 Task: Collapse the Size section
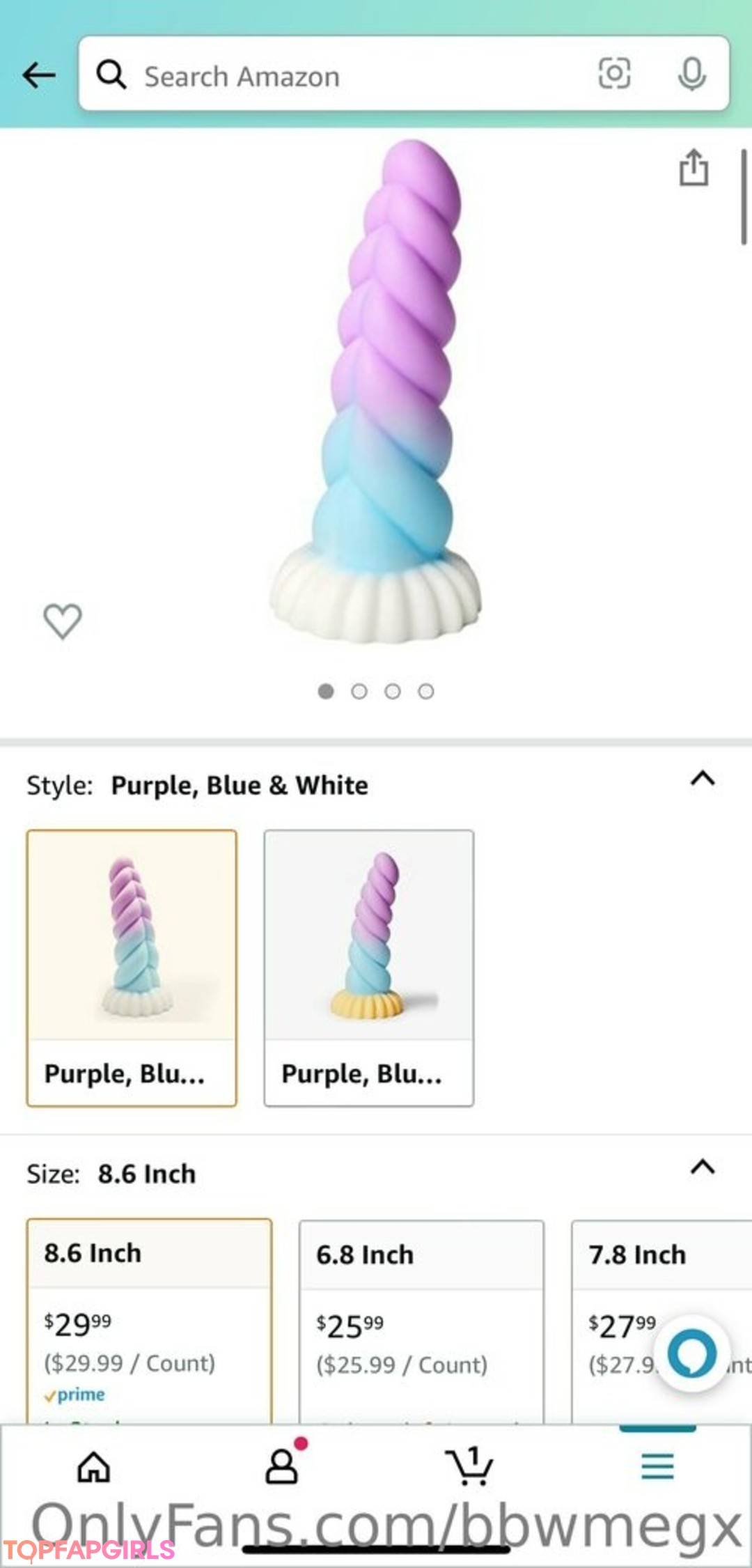pos(703,1167)
